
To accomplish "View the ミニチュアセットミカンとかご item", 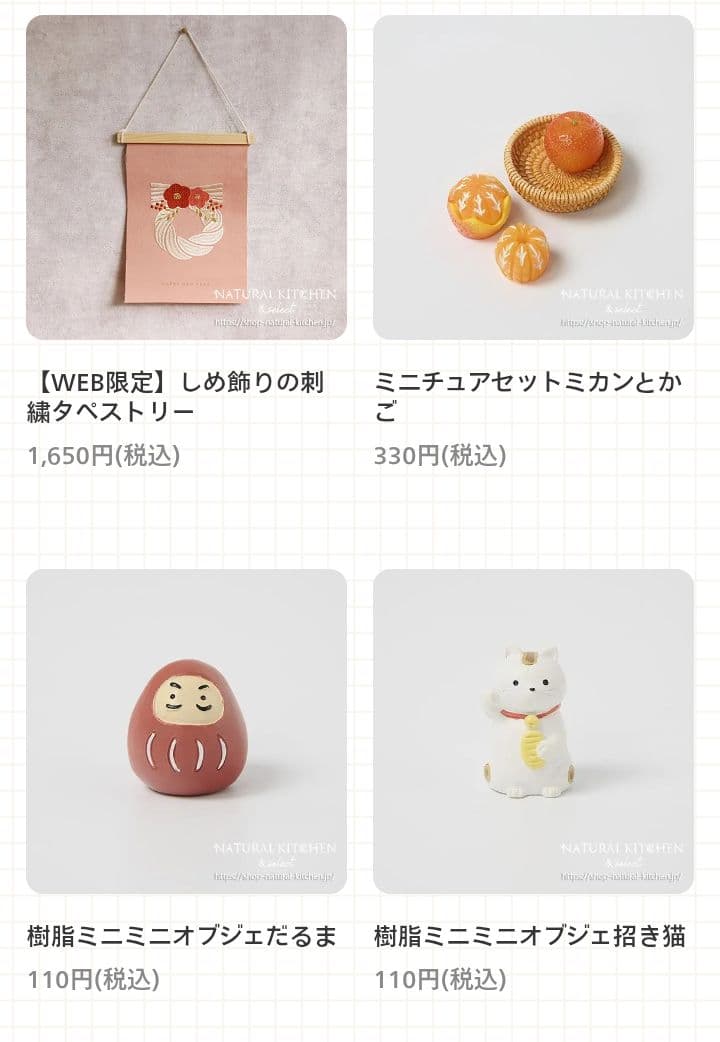I will (x=533, y=178).
